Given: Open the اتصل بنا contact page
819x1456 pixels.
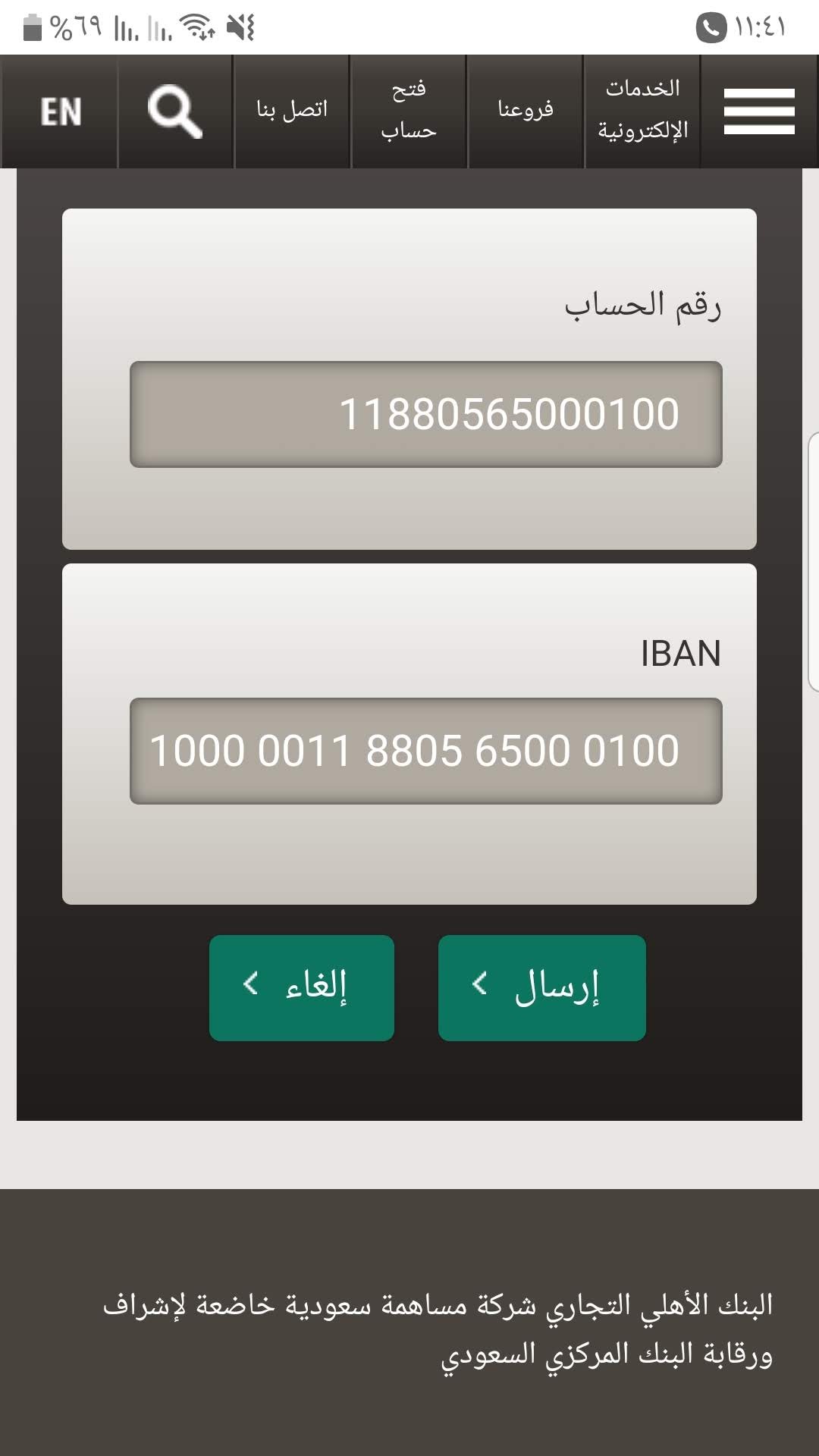Looking at the screenshot, I should point(292,111).
